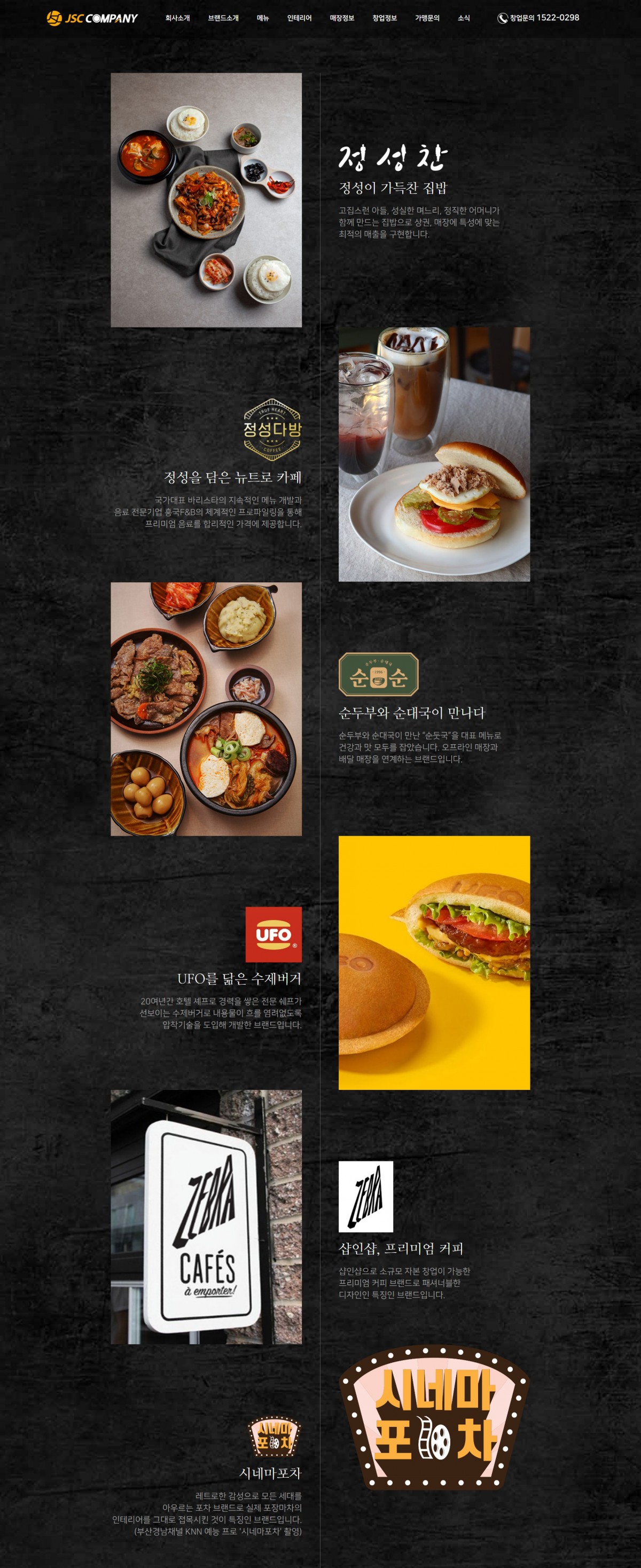Open the 회사소개 menu

[177, 18]
